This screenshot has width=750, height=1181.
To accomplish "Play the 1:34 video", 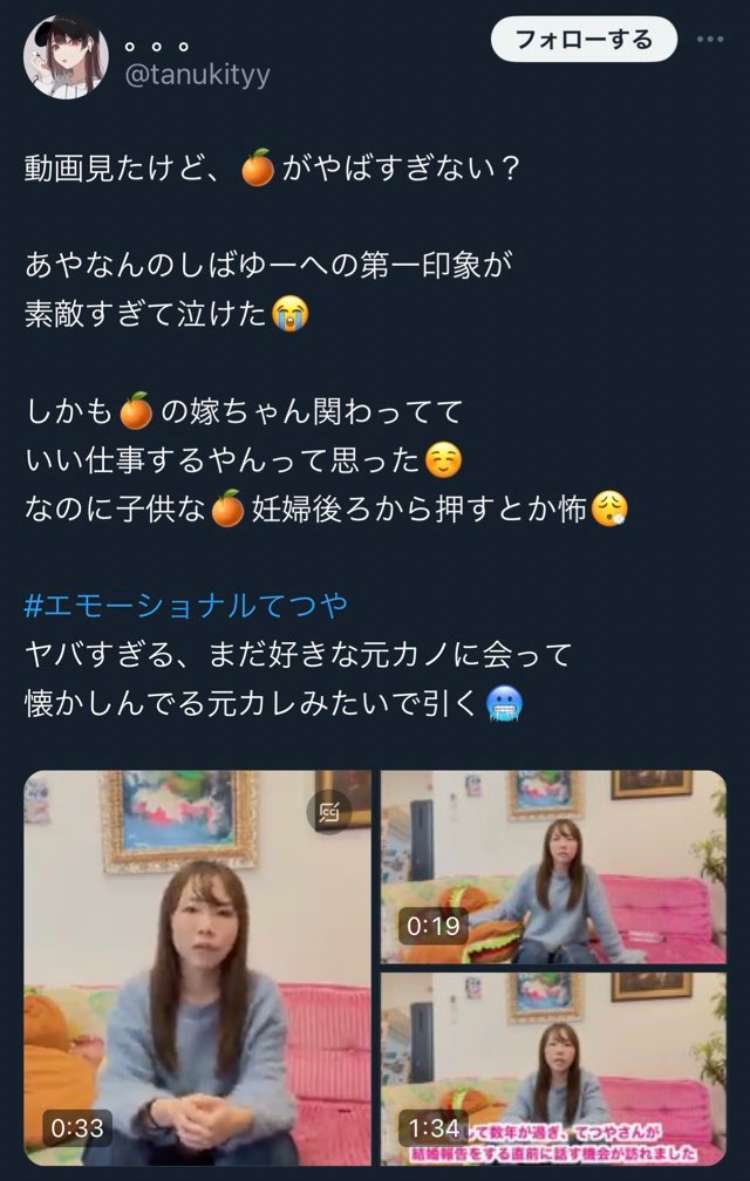I will click(553, 1069).
